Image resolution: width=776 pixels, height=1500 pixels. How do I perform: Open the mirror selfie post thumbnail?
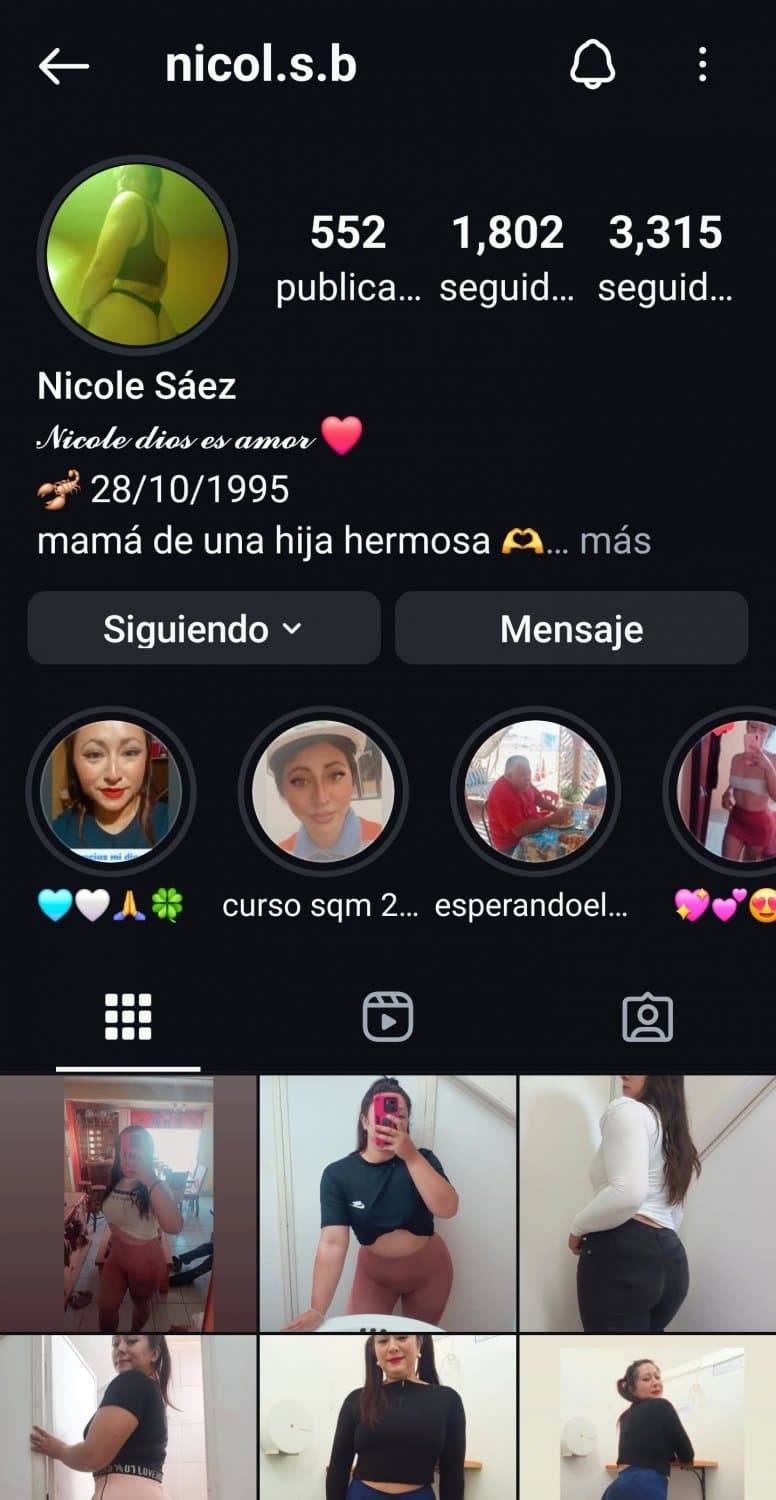point(388,1198)
